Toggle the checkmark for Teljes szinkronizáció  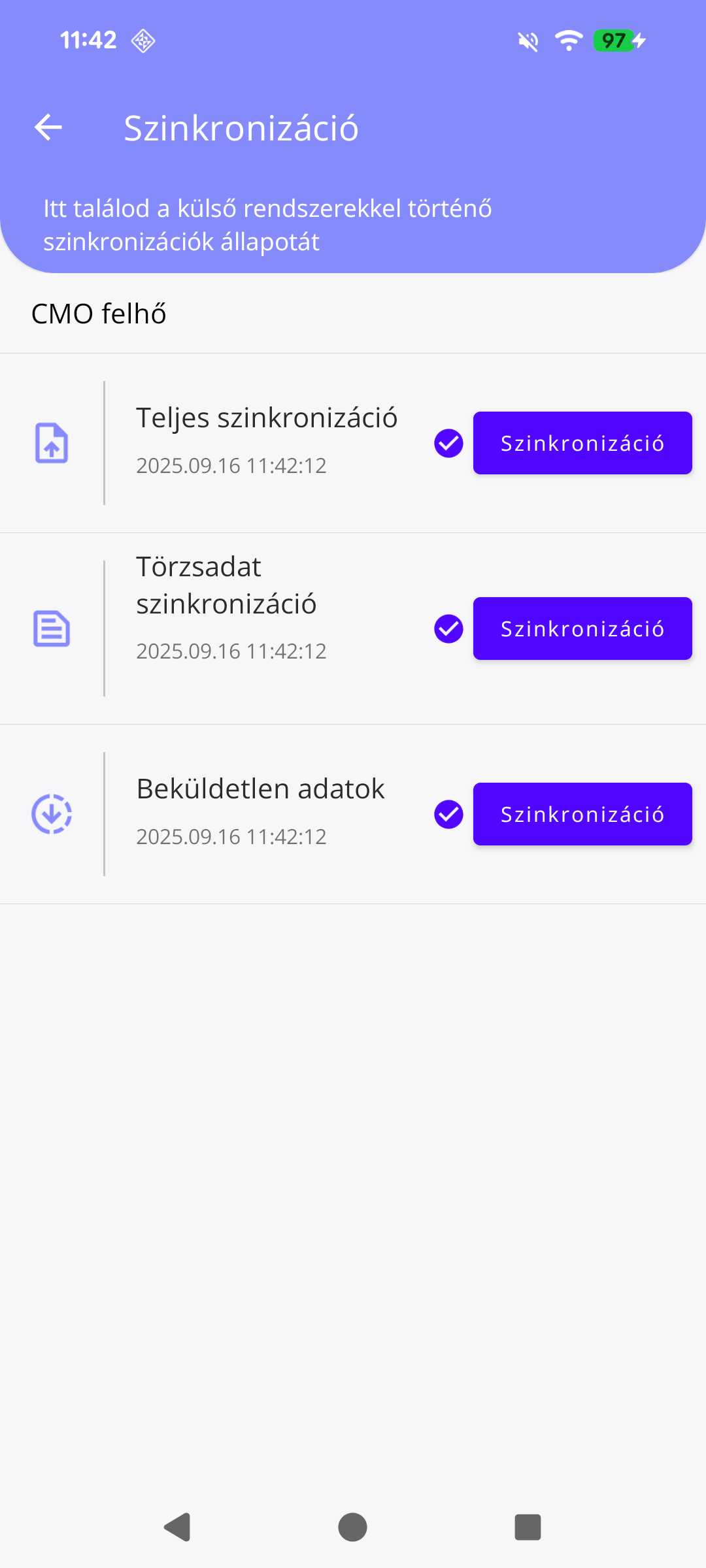pos(448,443)
